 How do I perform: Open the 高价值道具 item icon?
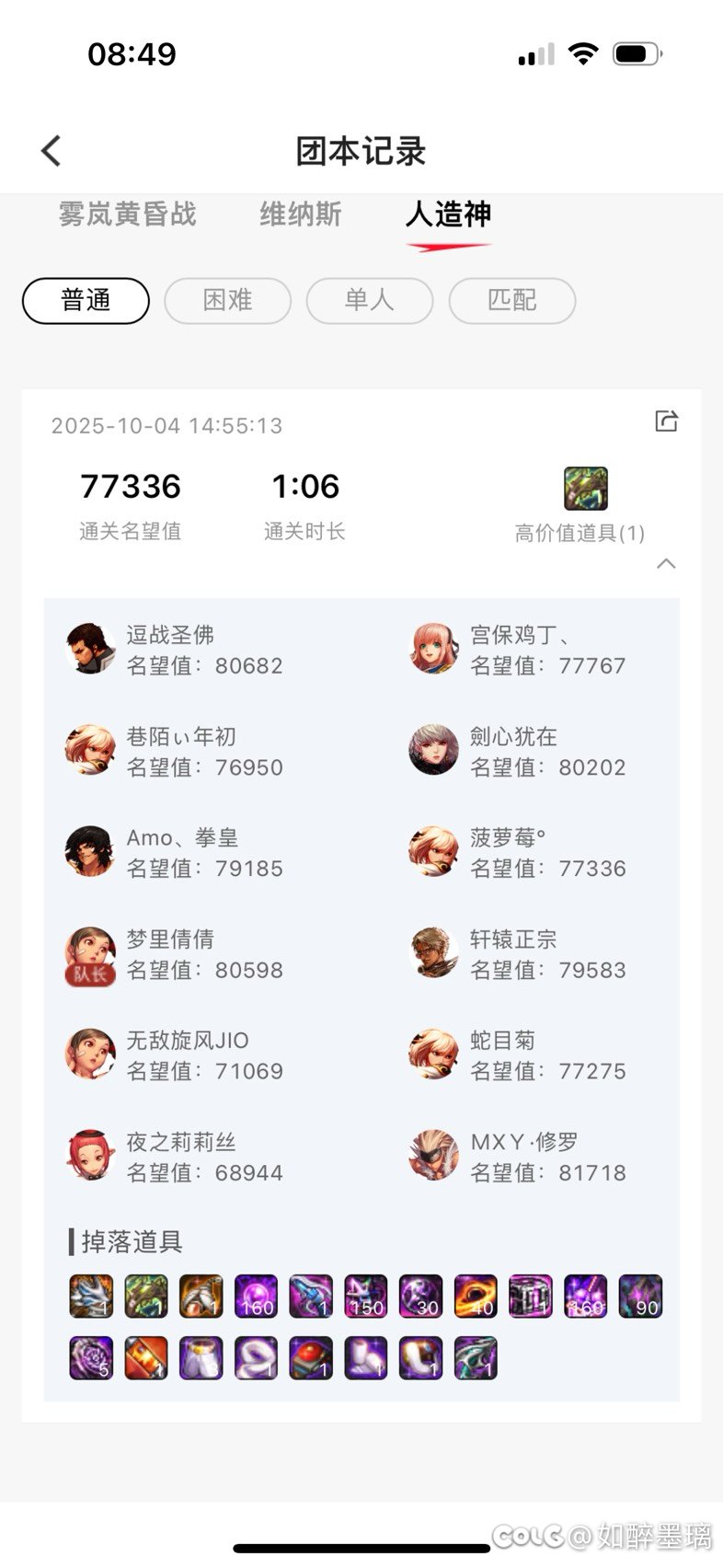tap(585, 489)
